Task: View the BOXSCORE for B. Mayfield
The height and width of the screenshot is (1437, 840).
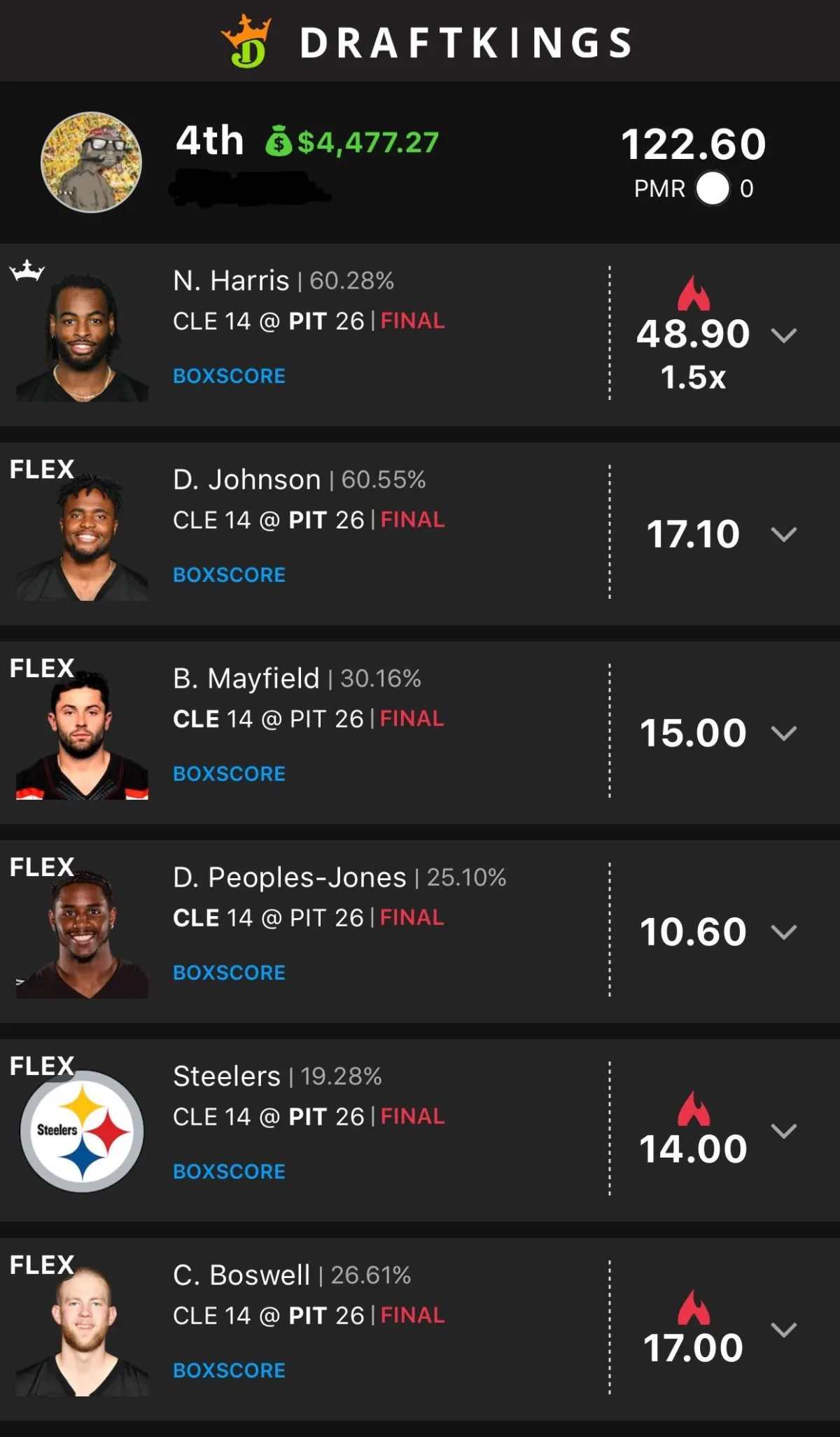Action: click(229, 774)
